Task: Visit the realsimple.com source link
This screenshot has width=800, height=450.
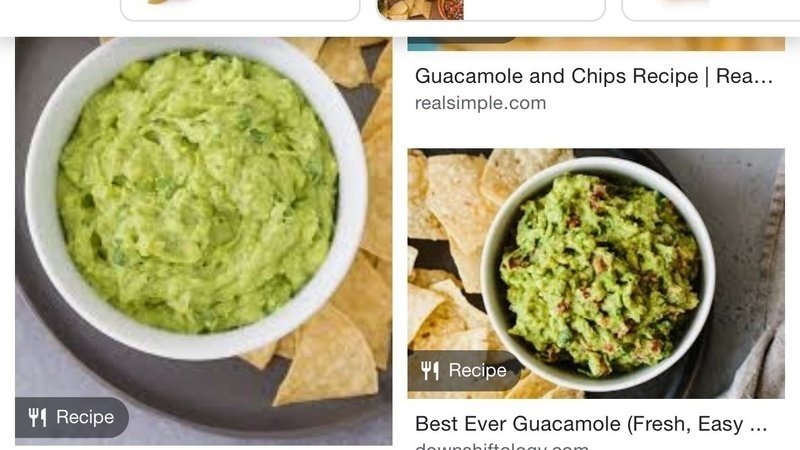Action: coord(481,103)
